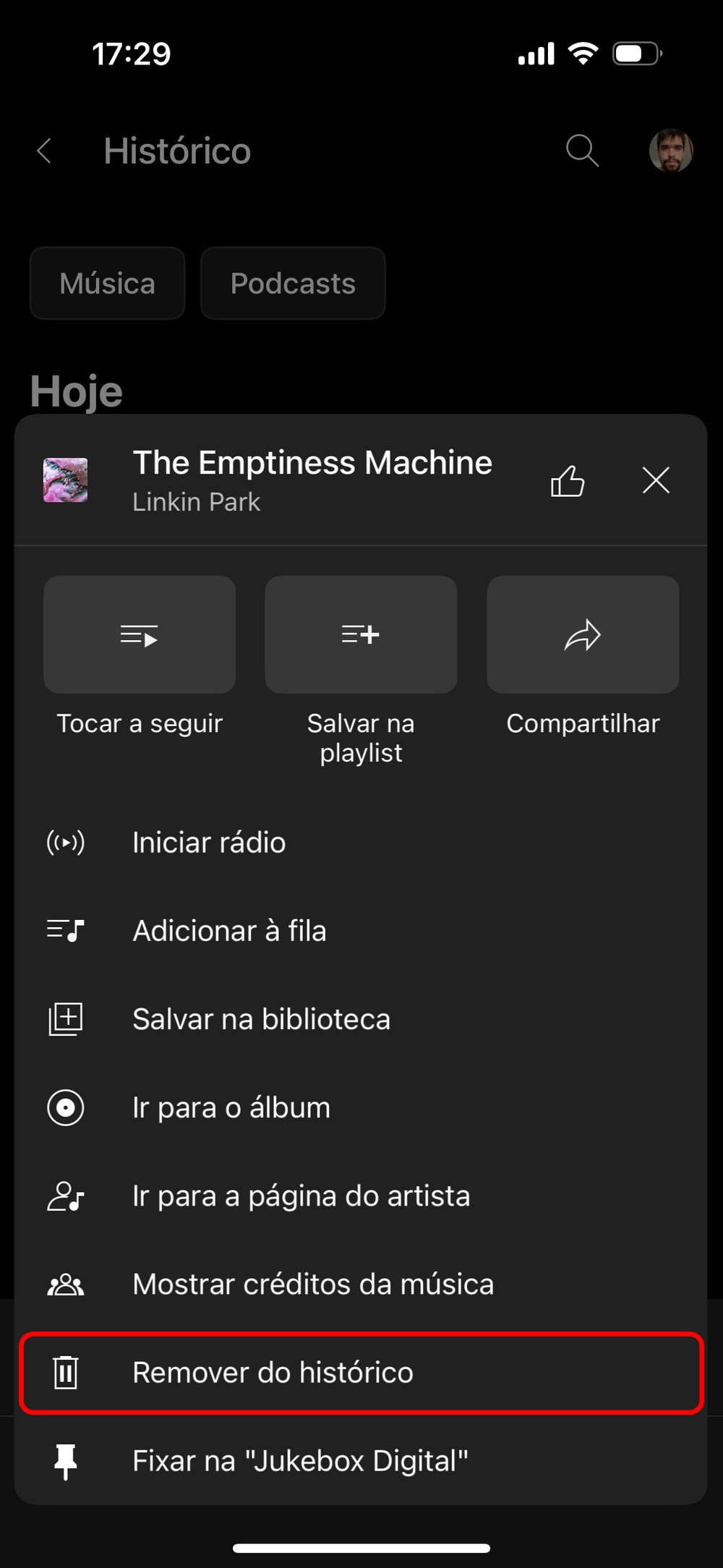
Task: Select Salvar na playlist
Action: coord(361,635)
